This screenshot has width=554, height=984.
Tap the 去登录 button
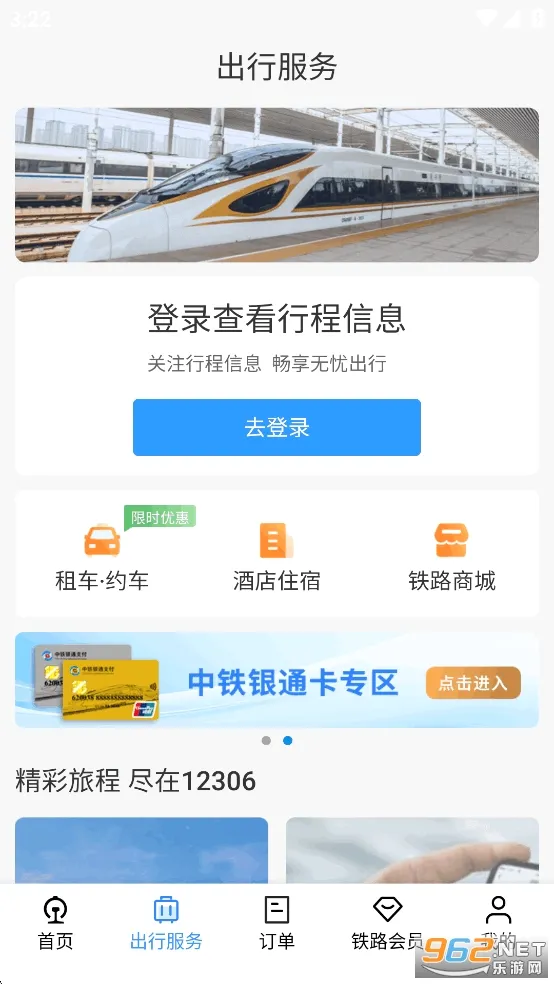[277, 427]
